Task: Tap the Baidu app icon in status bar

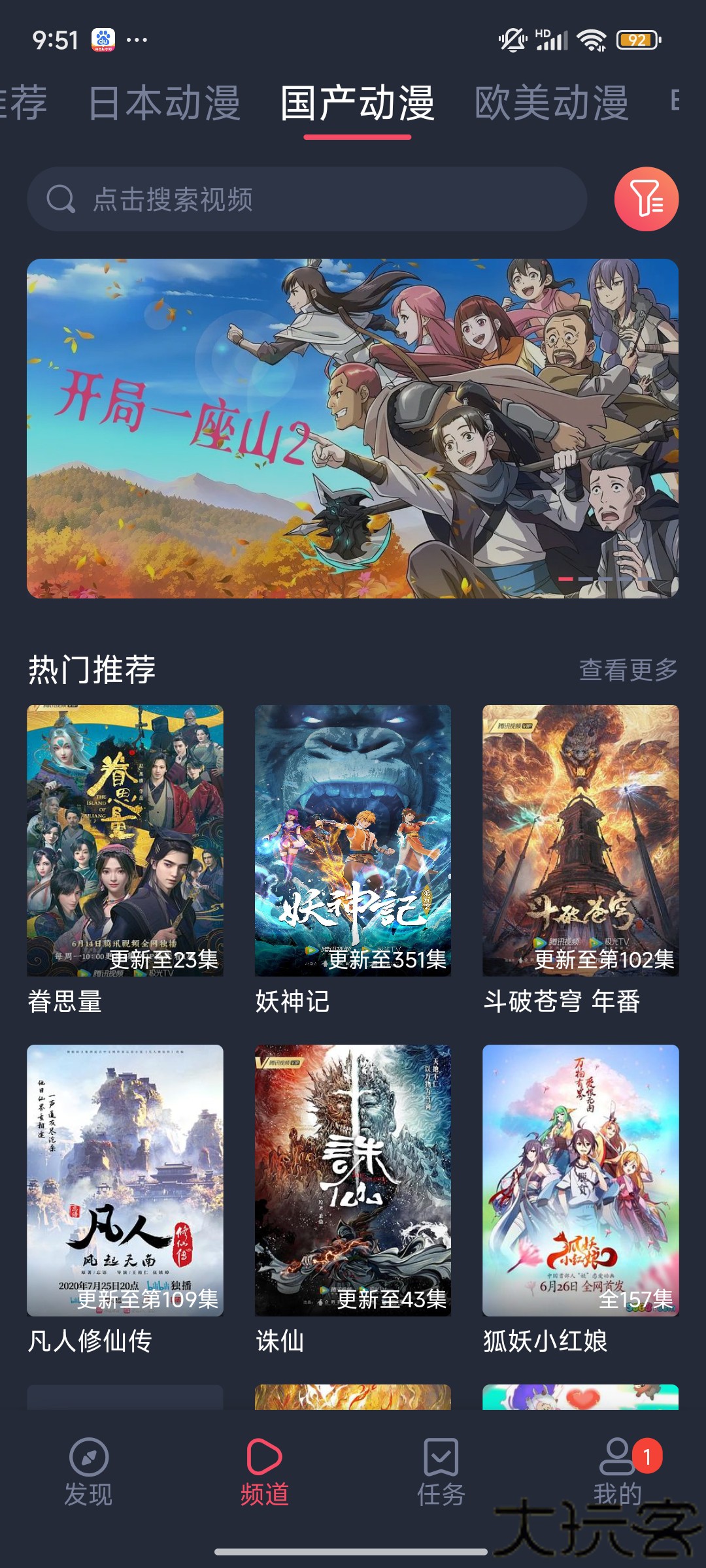Action: tap(105, 41)
